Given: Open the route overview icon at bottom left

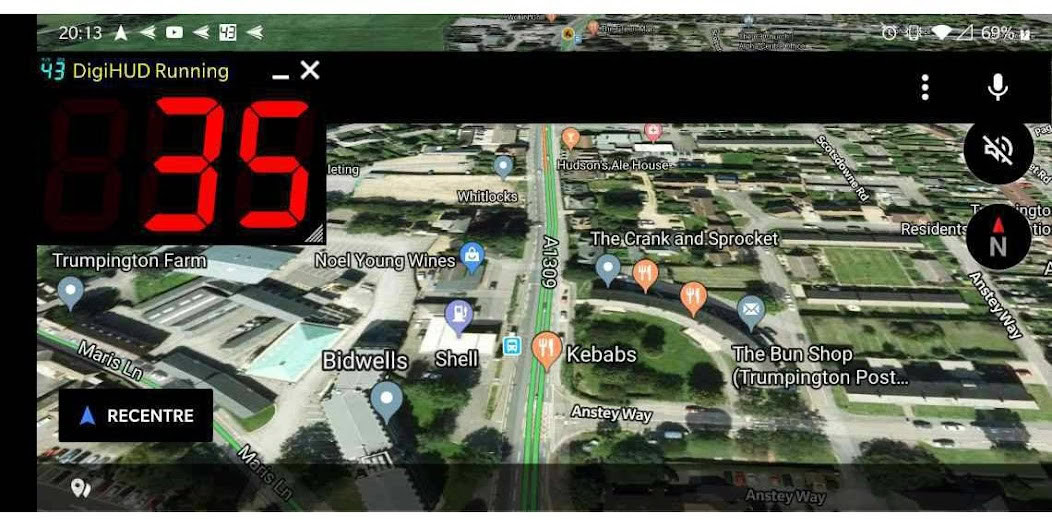Looking at the screenshot, I should [x=81, y=488].
